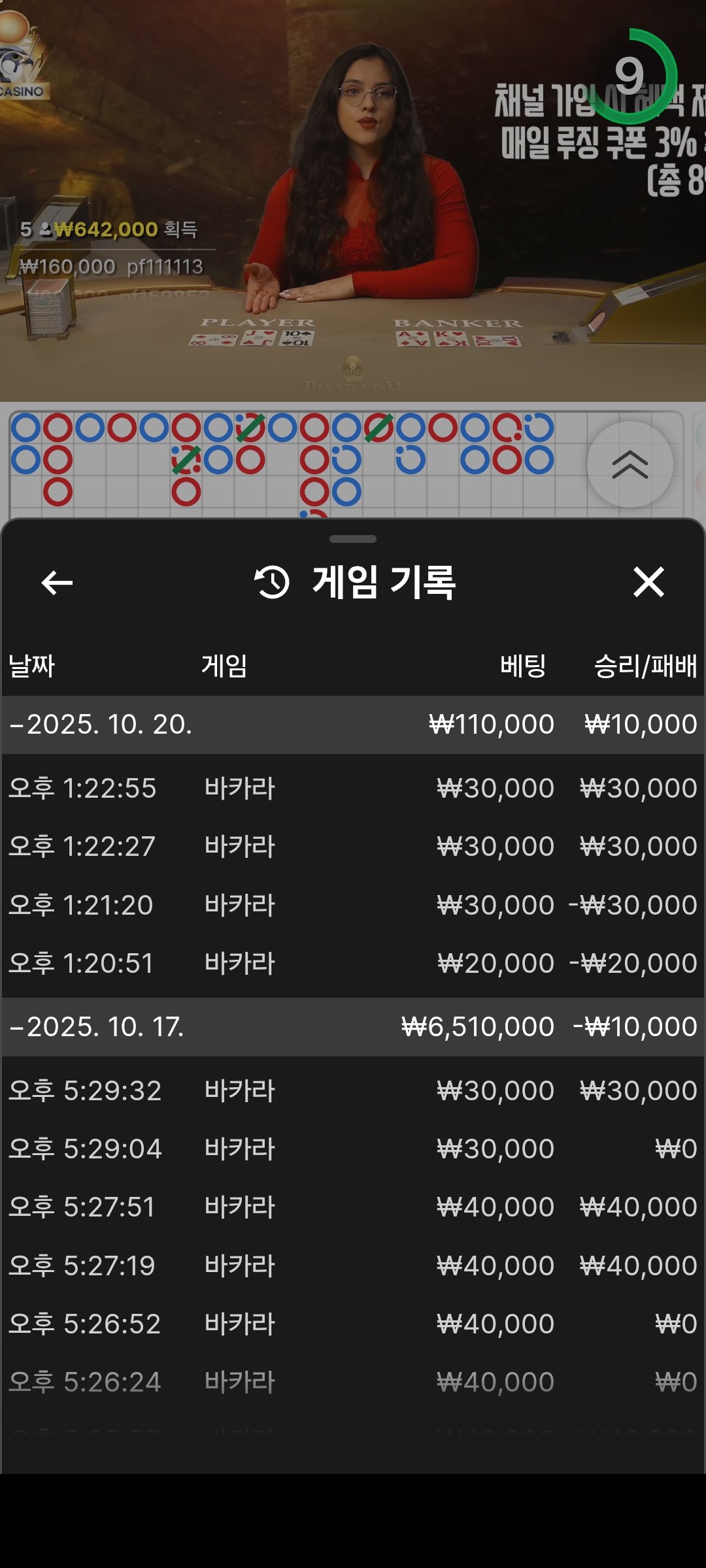Viewport: 706px width, 1568px height.
Task: Select the 오후 5:27:51 game entry
Action: coord(353,1207)
